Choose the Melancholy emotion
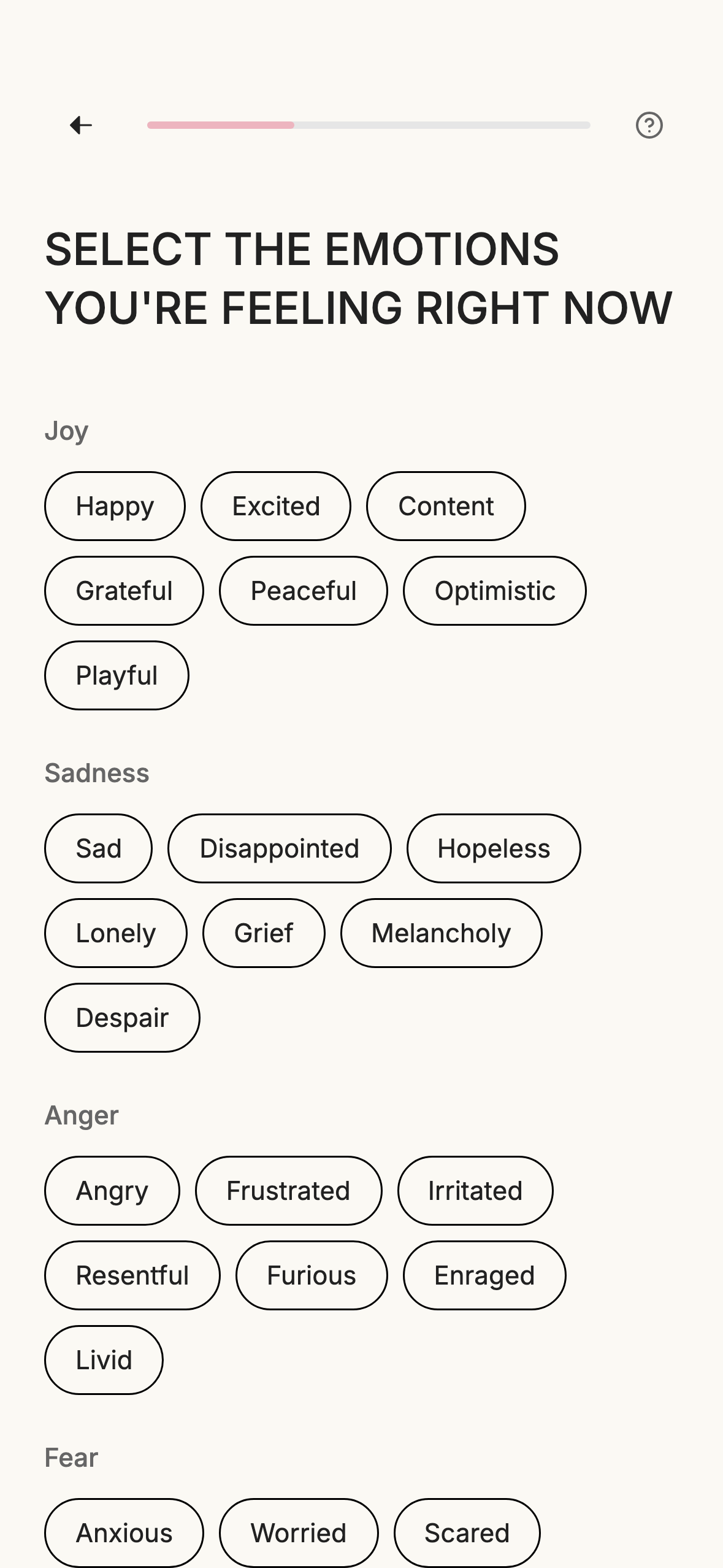 pos(441,933)
